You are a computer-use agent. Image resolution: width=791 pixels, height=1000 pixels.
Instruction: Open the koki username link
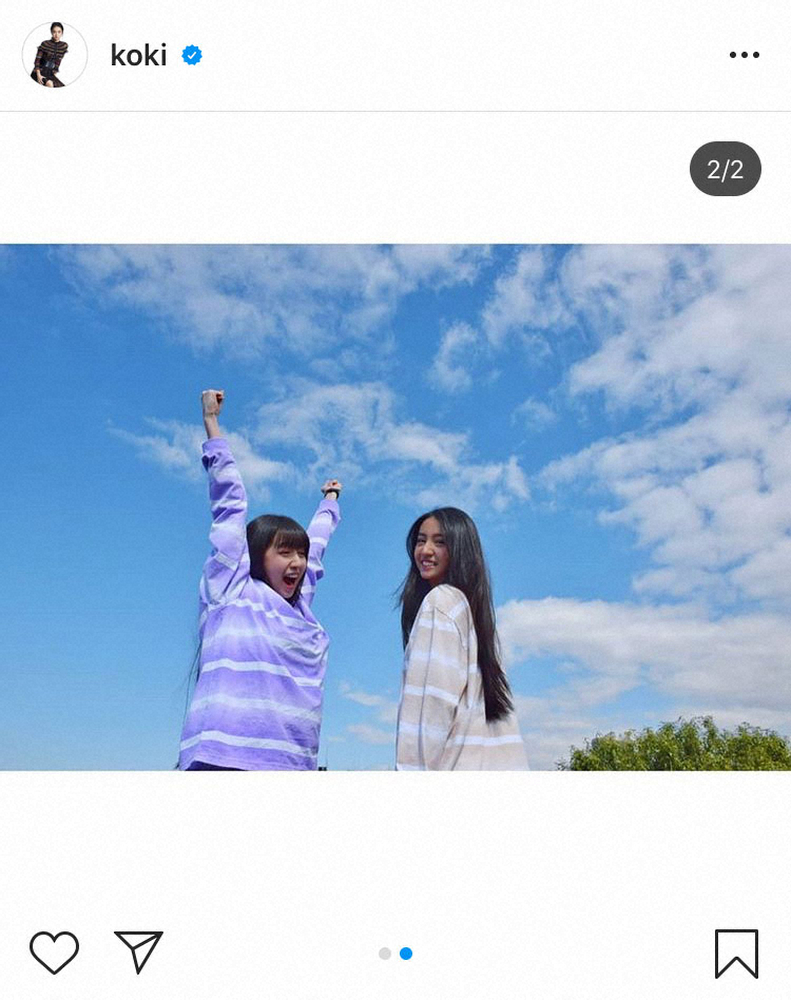[x=138, y=56]
